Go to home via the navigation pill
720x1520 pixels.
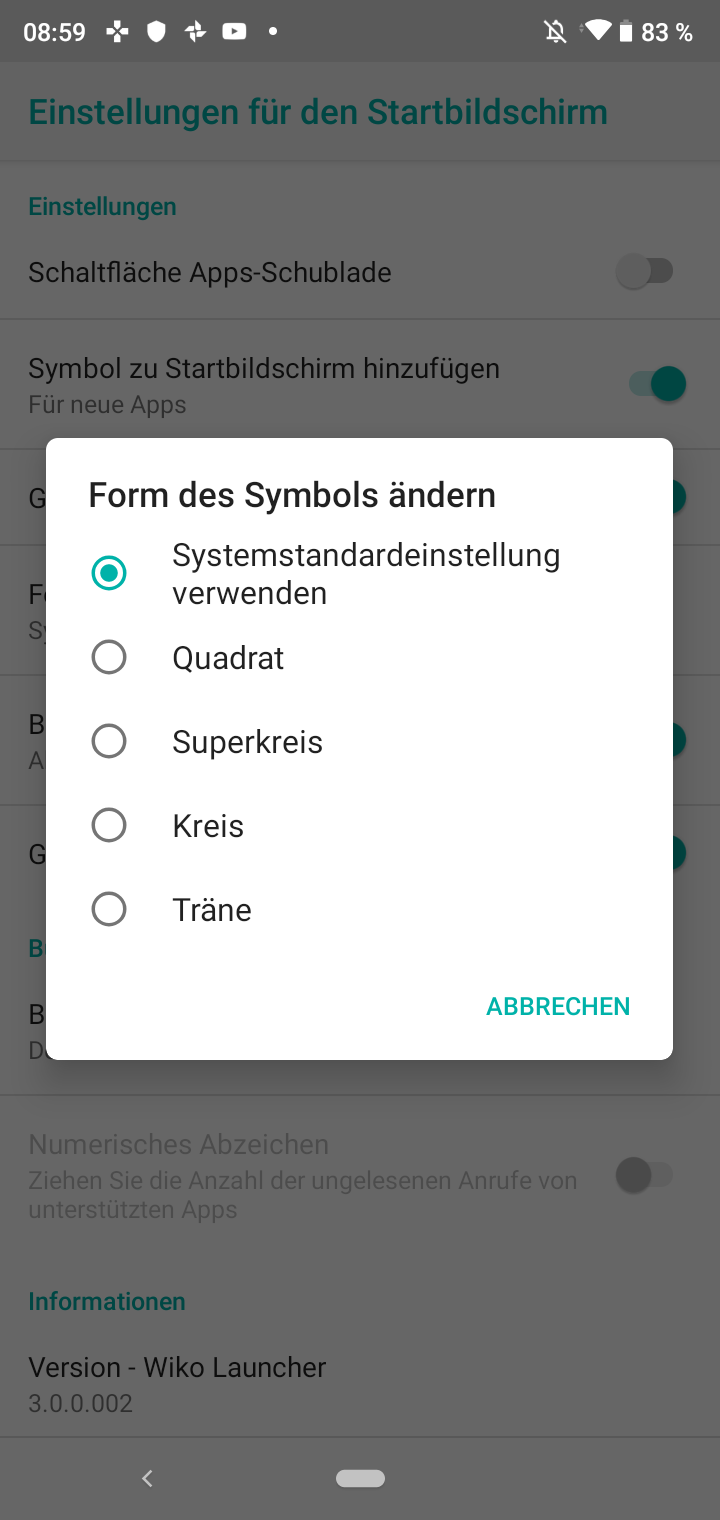click(361, 1478)
